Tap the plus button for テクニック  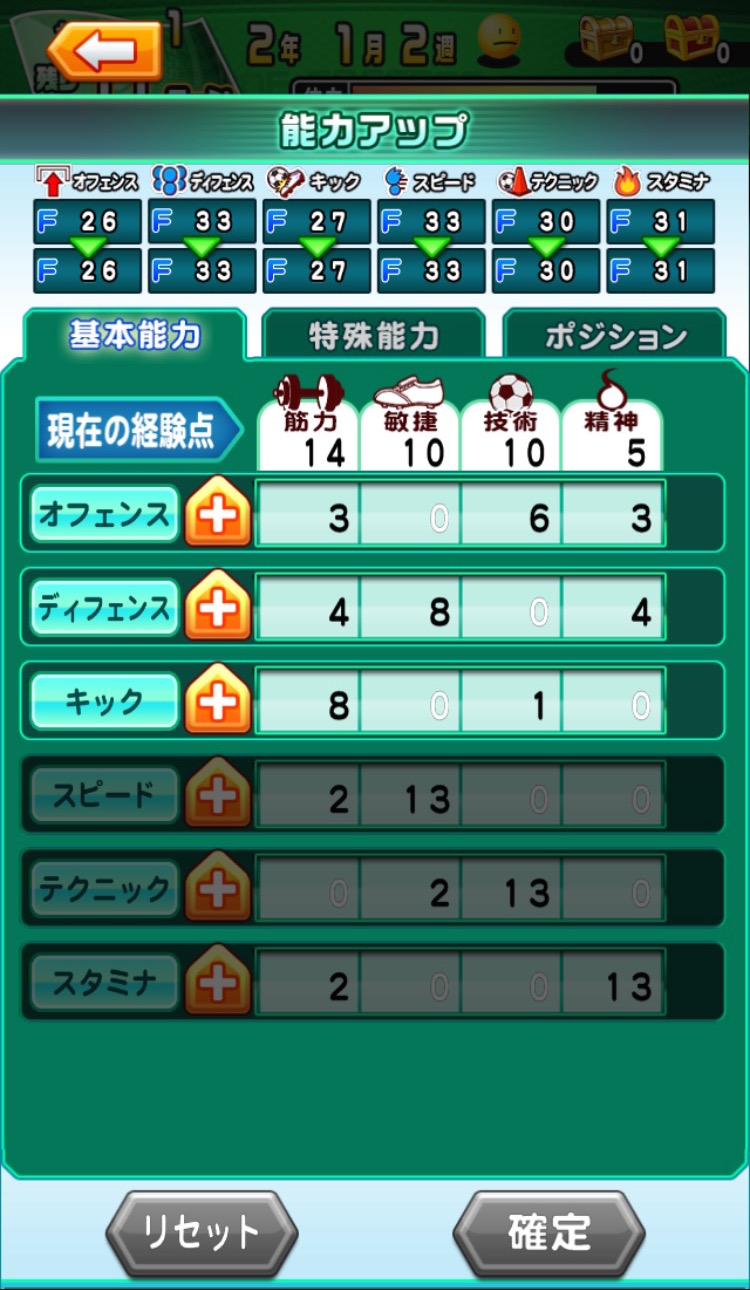pyautogui.click(x=218, y=889)
